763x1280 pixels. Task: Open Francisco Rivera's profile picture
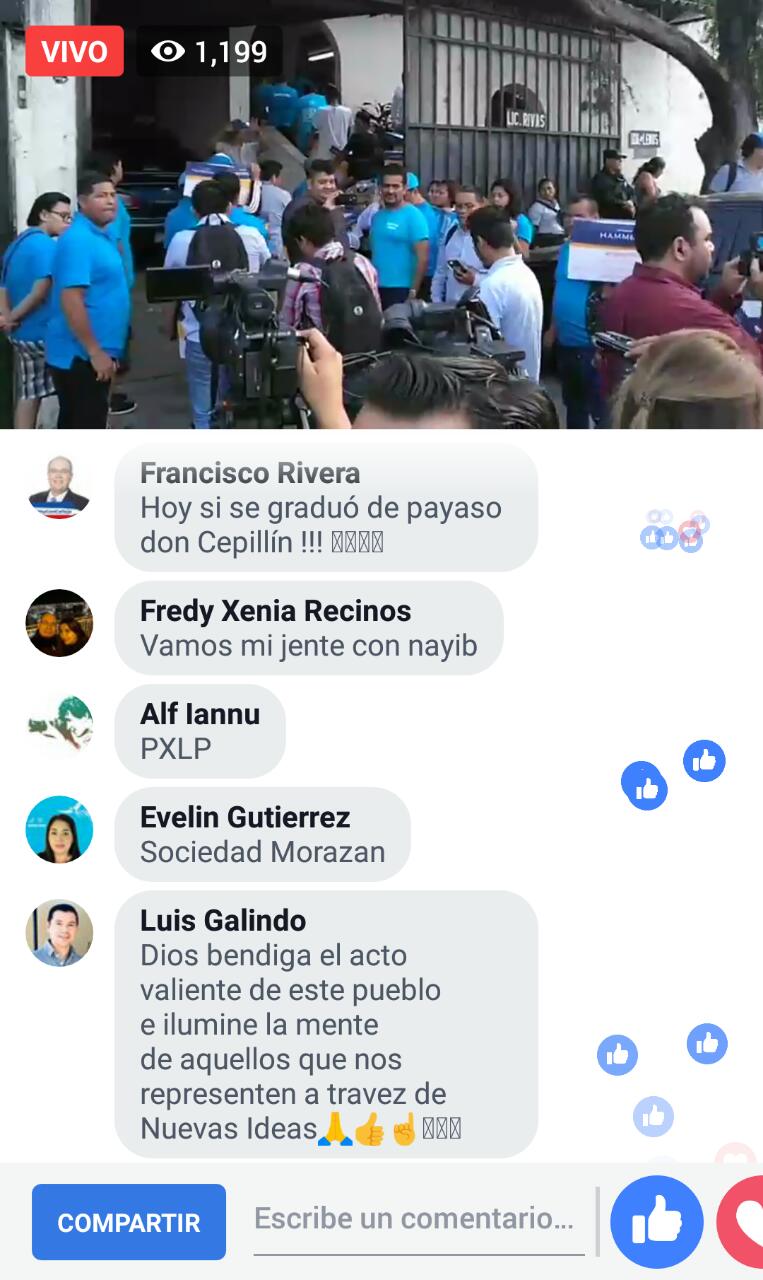[59, 486]
